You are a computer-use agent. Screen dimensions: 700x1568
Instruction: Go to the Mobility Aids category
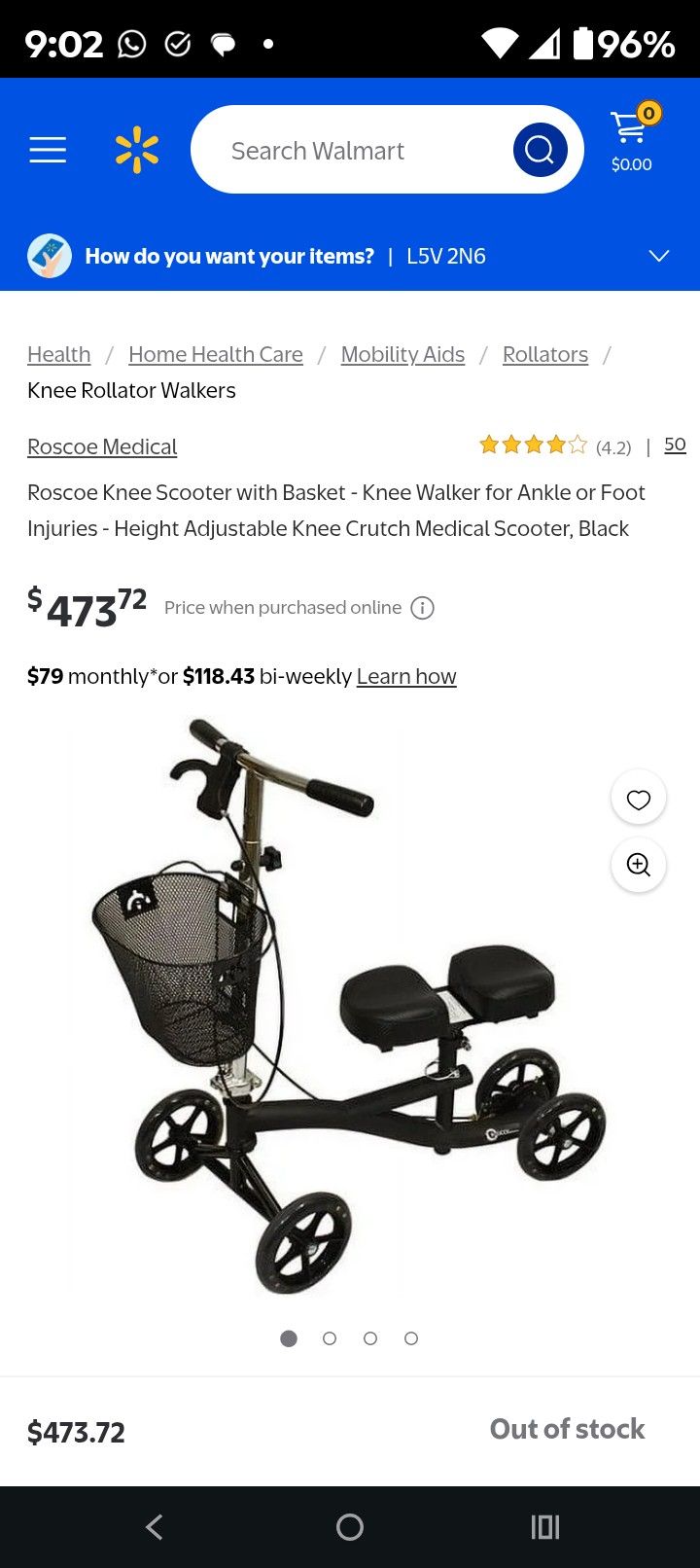[402, 354]
